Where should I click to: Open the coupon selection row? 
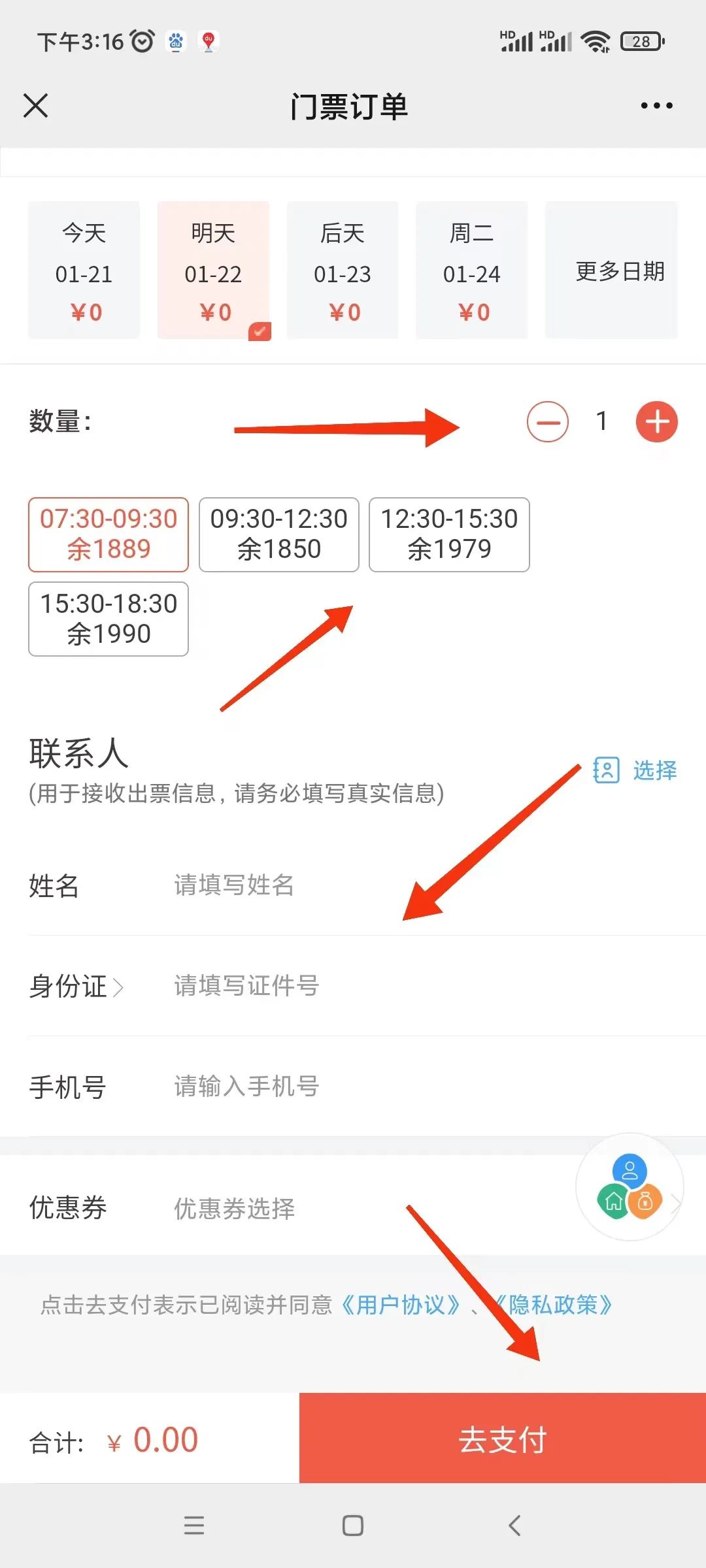[x=327, y=1208]
